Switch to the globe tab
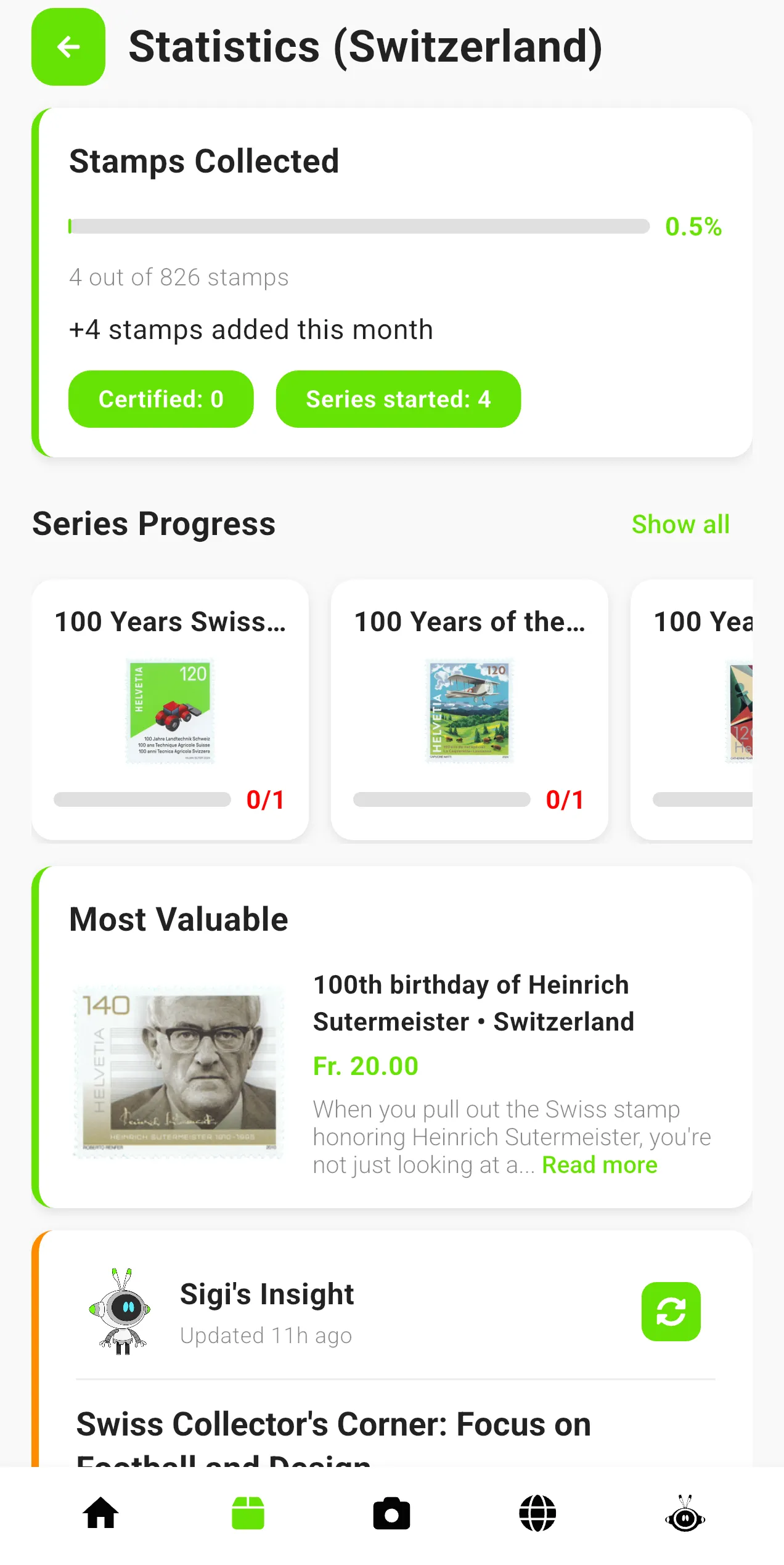 537,1513
